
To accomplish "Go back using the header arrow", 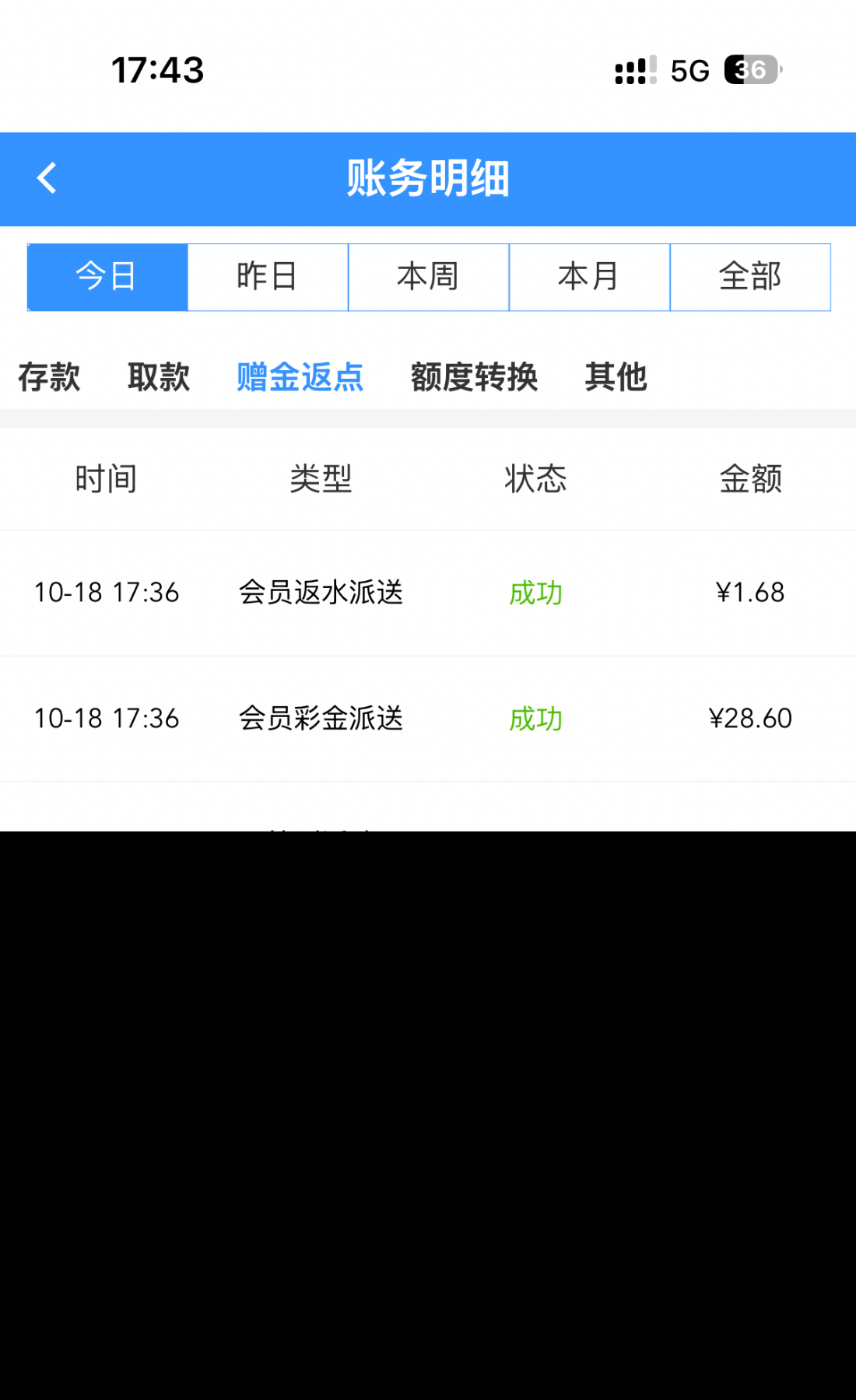I will point(47,178).
